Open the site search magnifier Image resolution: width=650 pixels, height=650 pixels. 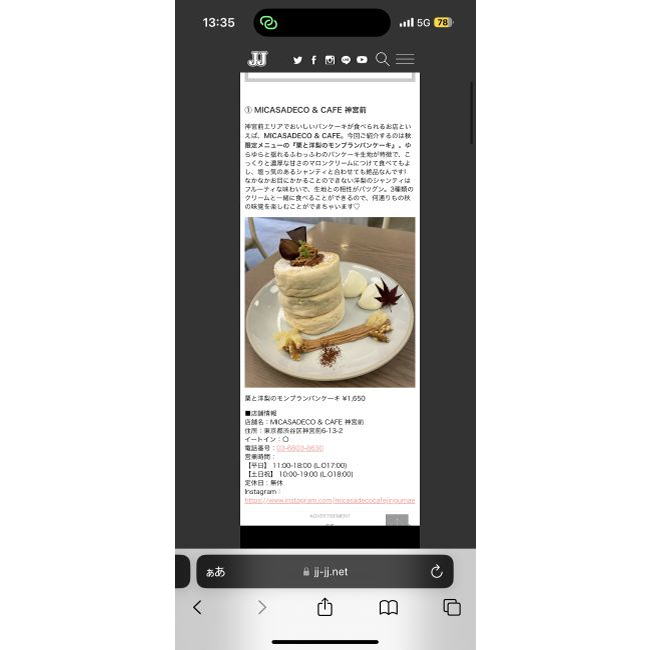[x=382, y=59]
